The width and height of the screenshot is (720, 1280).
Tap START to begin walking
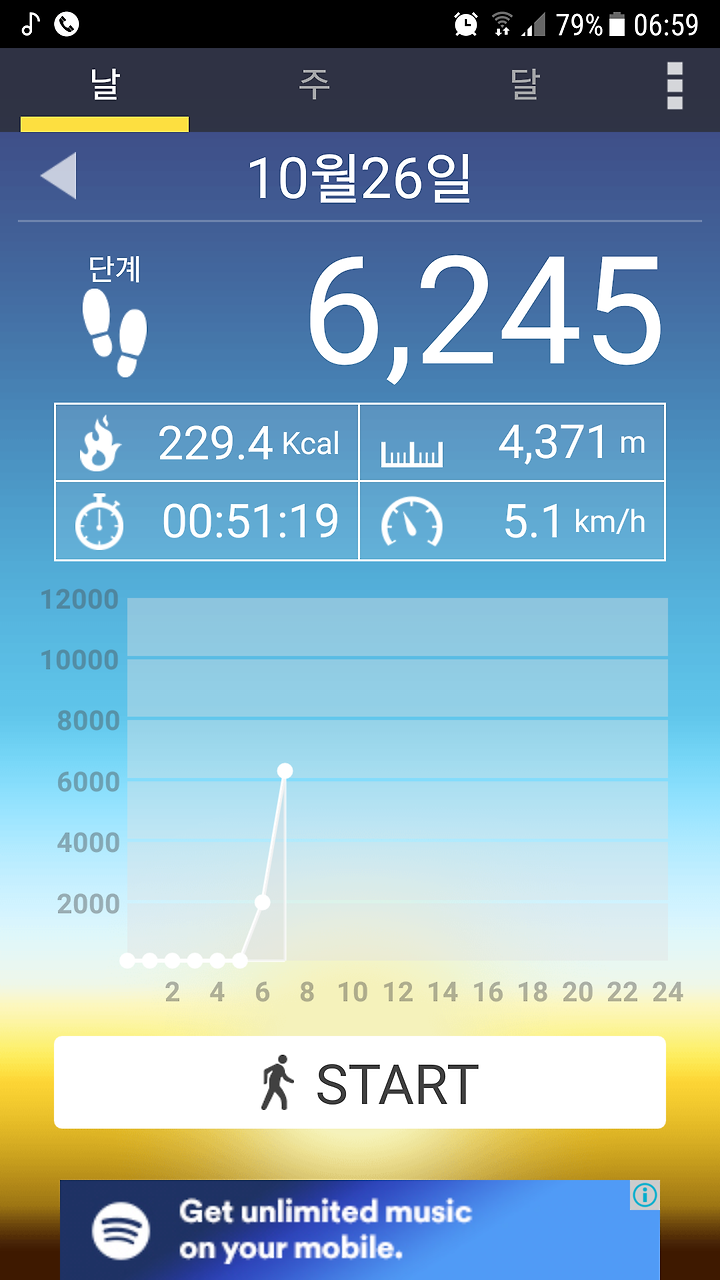360,1082
